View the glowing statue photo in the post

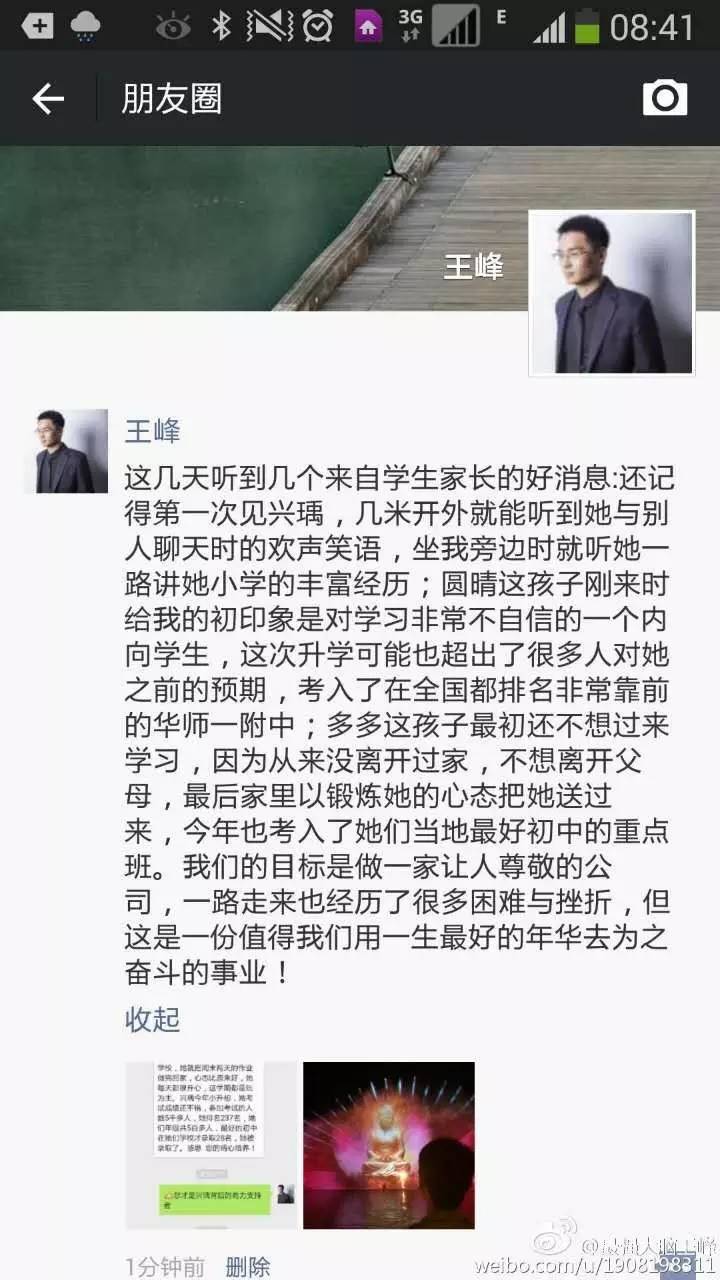click(x=389, y=1145)
